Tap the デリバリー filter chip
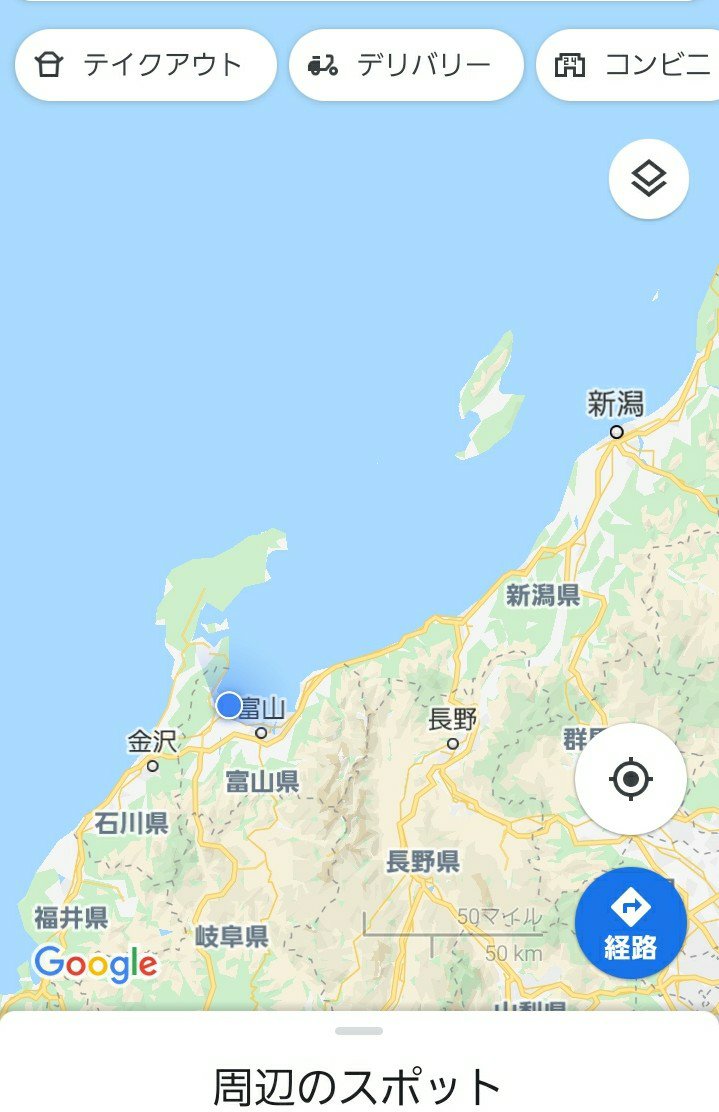The image size is (719, 1112). 406,65
